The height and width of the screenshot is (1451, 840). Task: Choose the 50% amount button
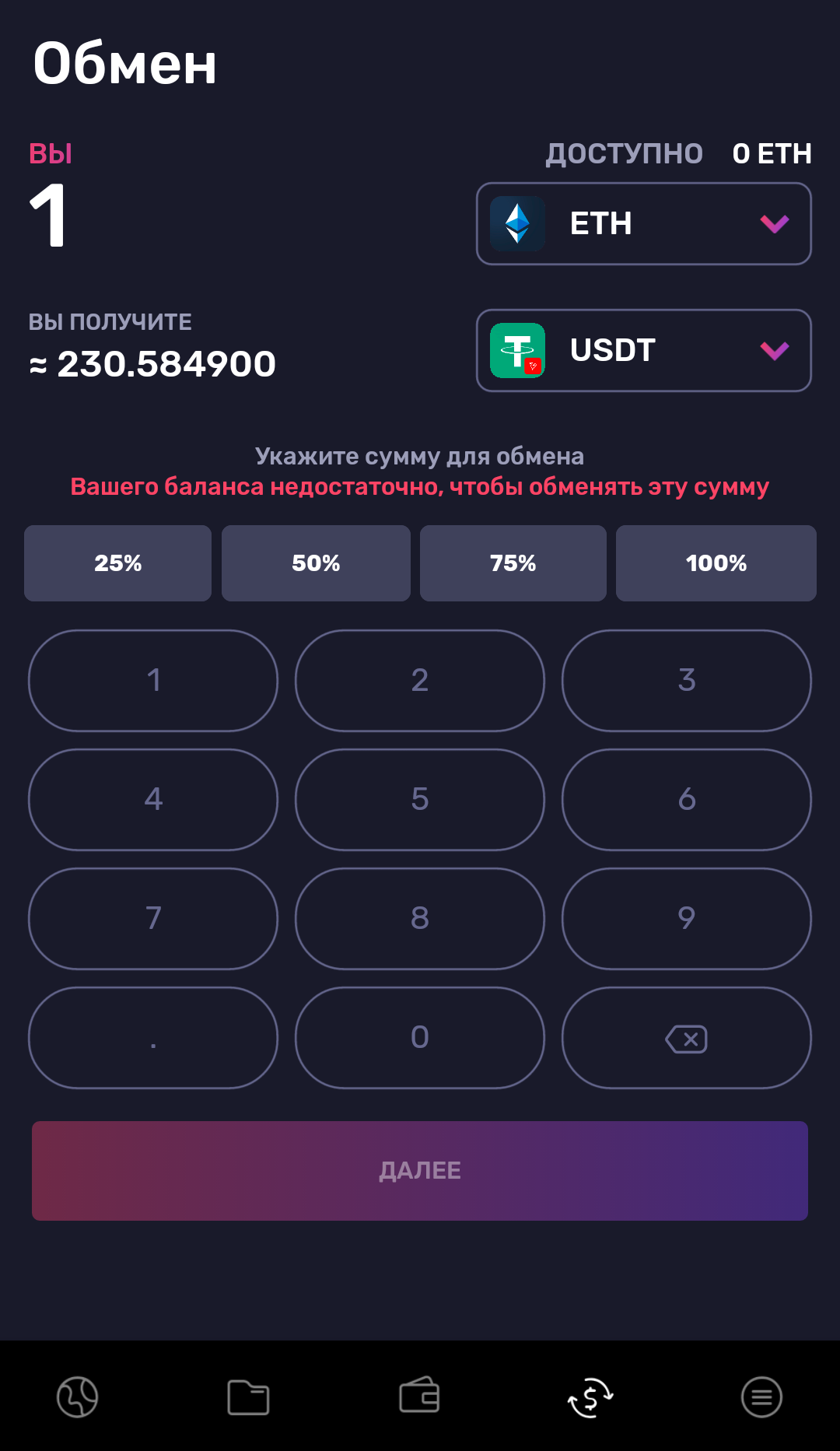pos(316,563)
